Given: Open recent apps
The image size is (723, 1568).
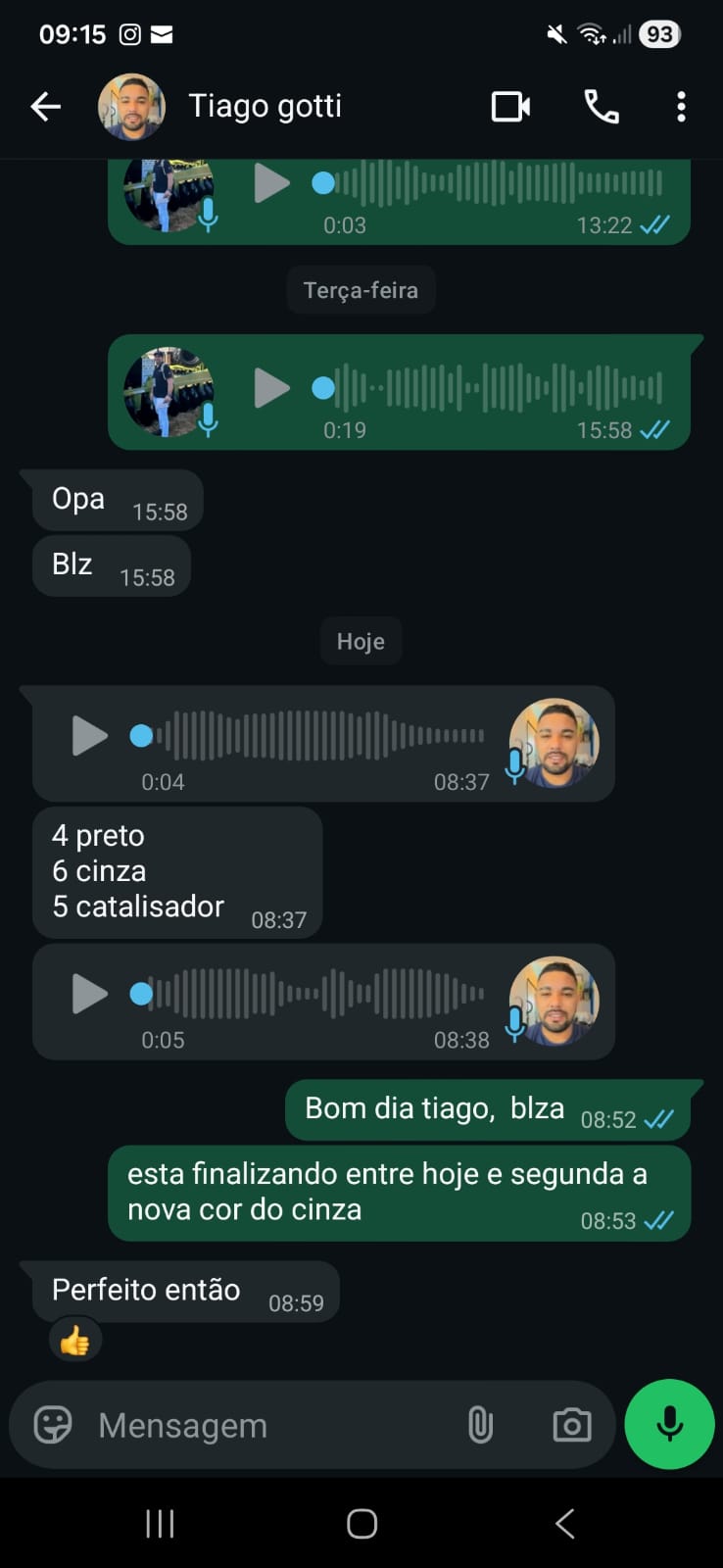Looking at the screenshot, I should [x=160, y=1523].
